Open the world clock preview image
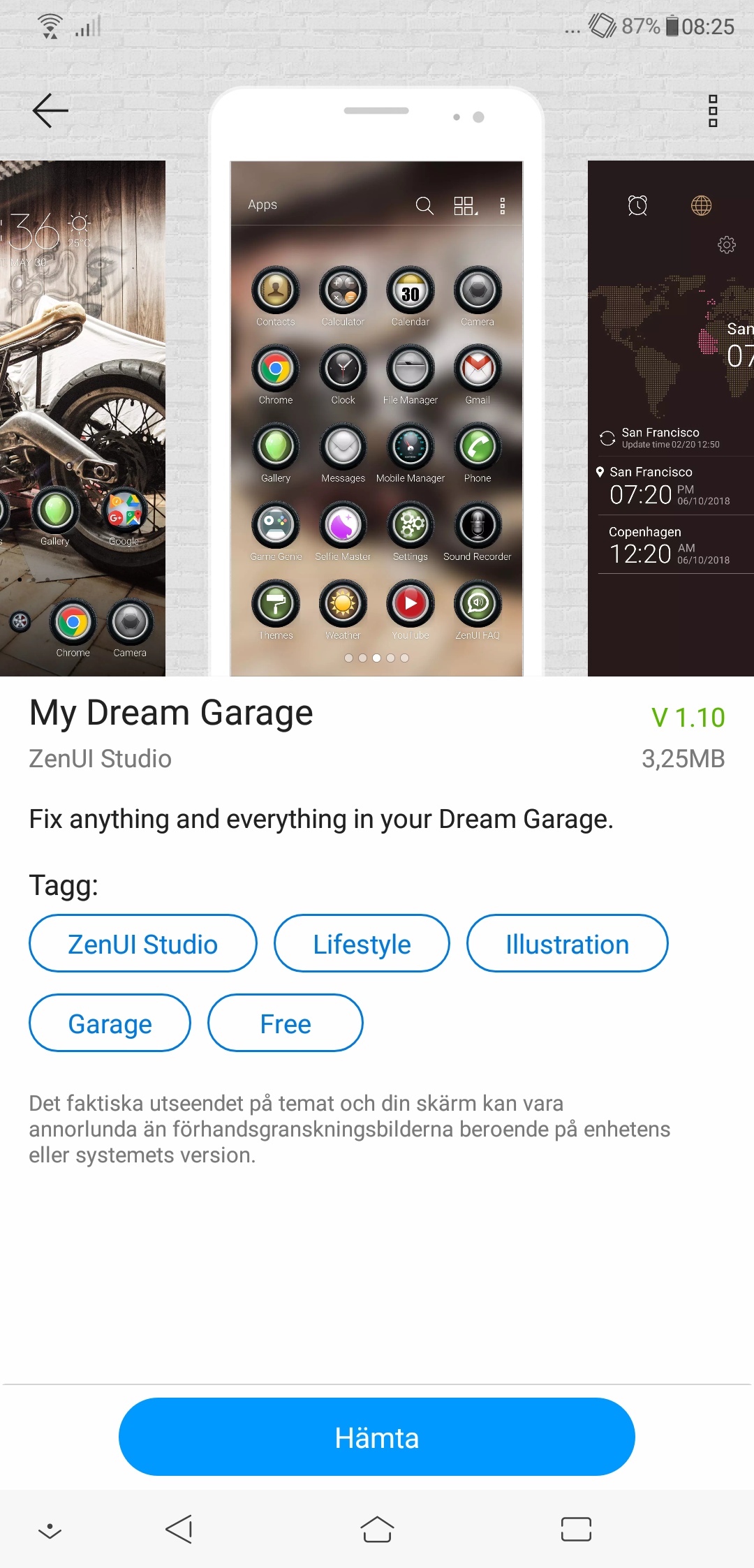This screenshot has width=754, height=1568. coord(670,419)
